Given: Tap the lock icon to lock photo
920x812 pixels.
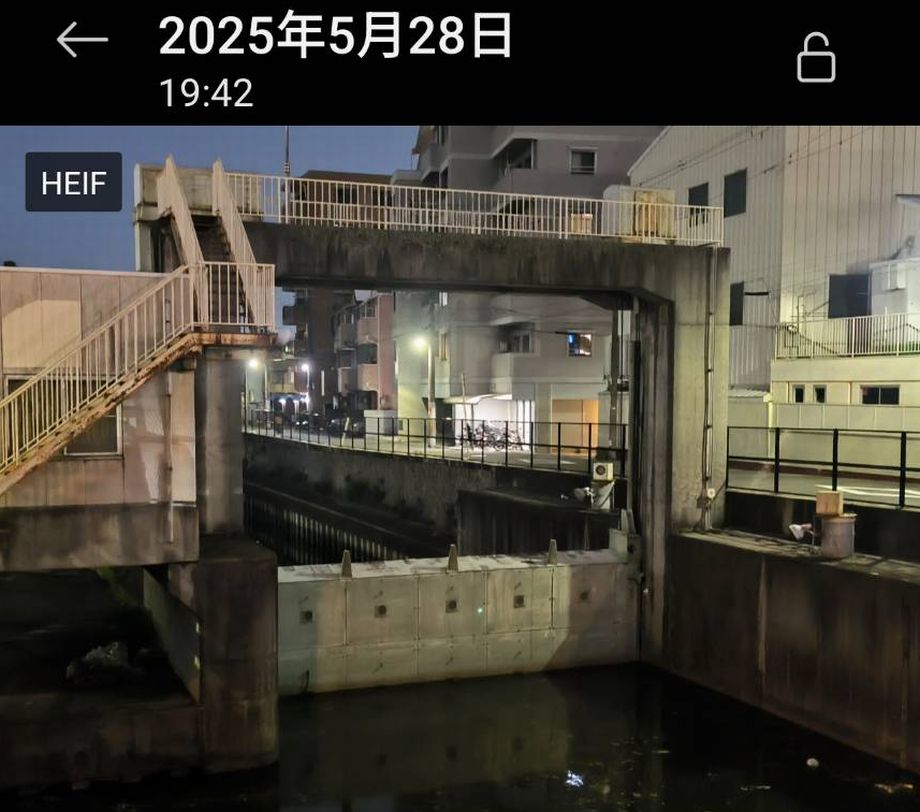Looking at the screenshot, I should click(815, 58).
